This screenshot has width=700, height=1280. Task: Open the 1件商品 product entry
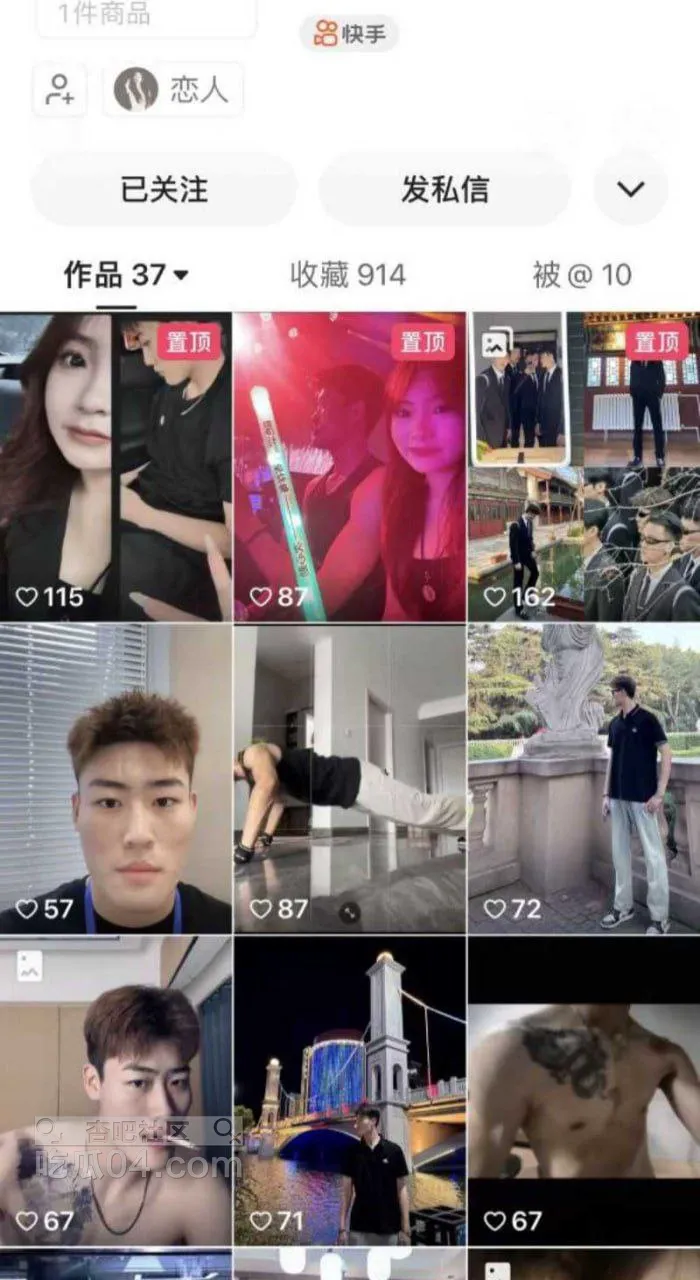click(x=146, y=15)
